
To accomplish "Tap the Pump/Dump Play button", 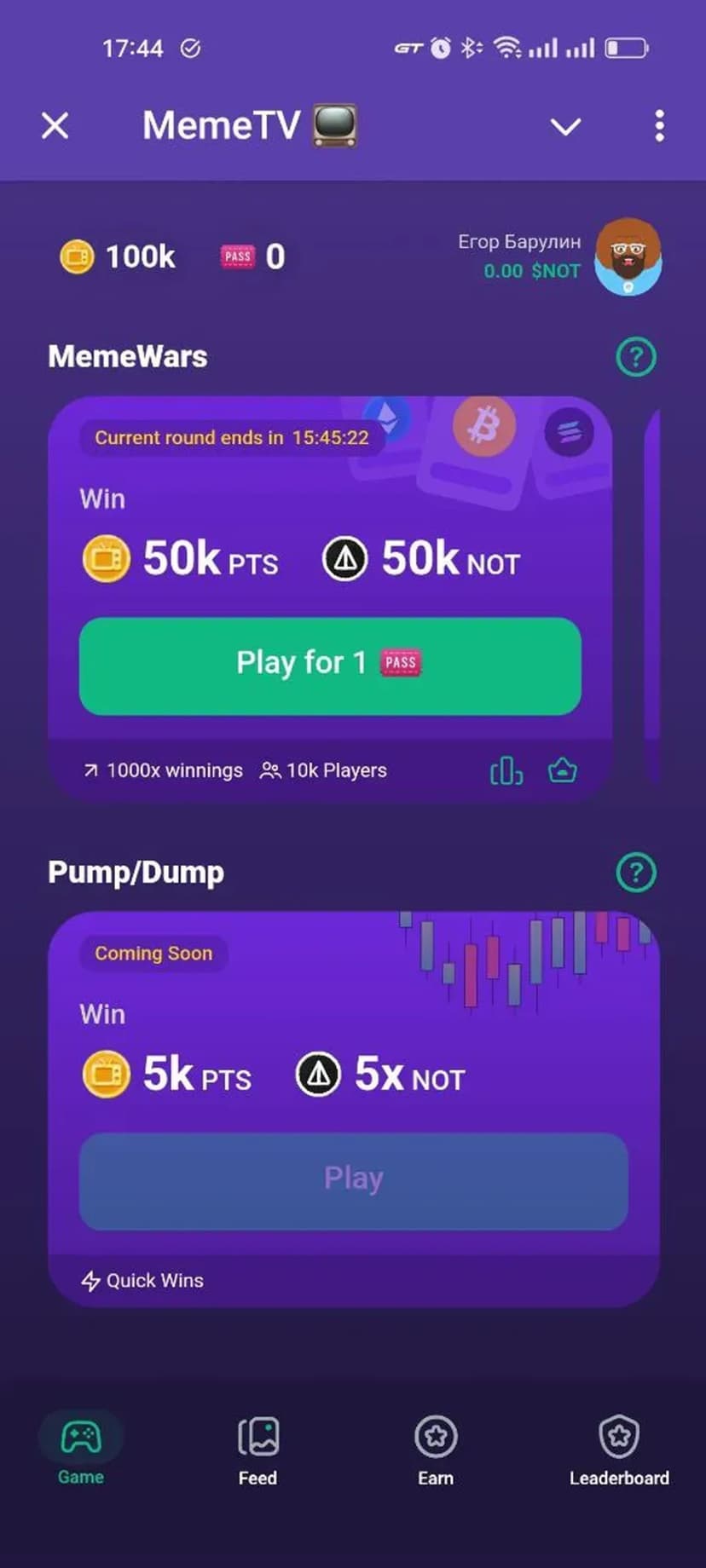I will tap(353, 1180).
